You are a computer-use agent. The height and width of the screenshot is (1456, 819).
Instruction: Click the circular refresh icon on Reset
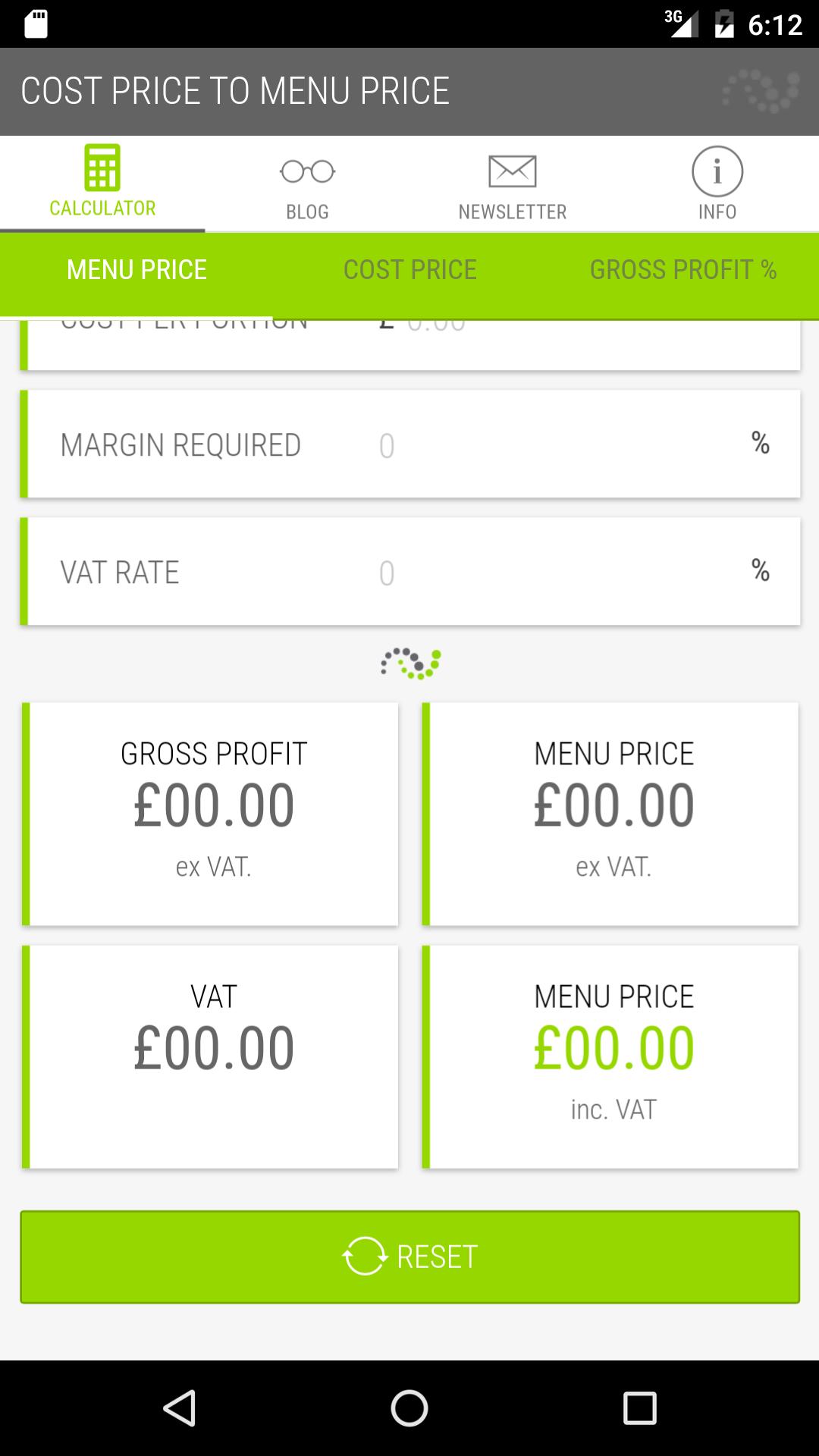click(364, 1256)
